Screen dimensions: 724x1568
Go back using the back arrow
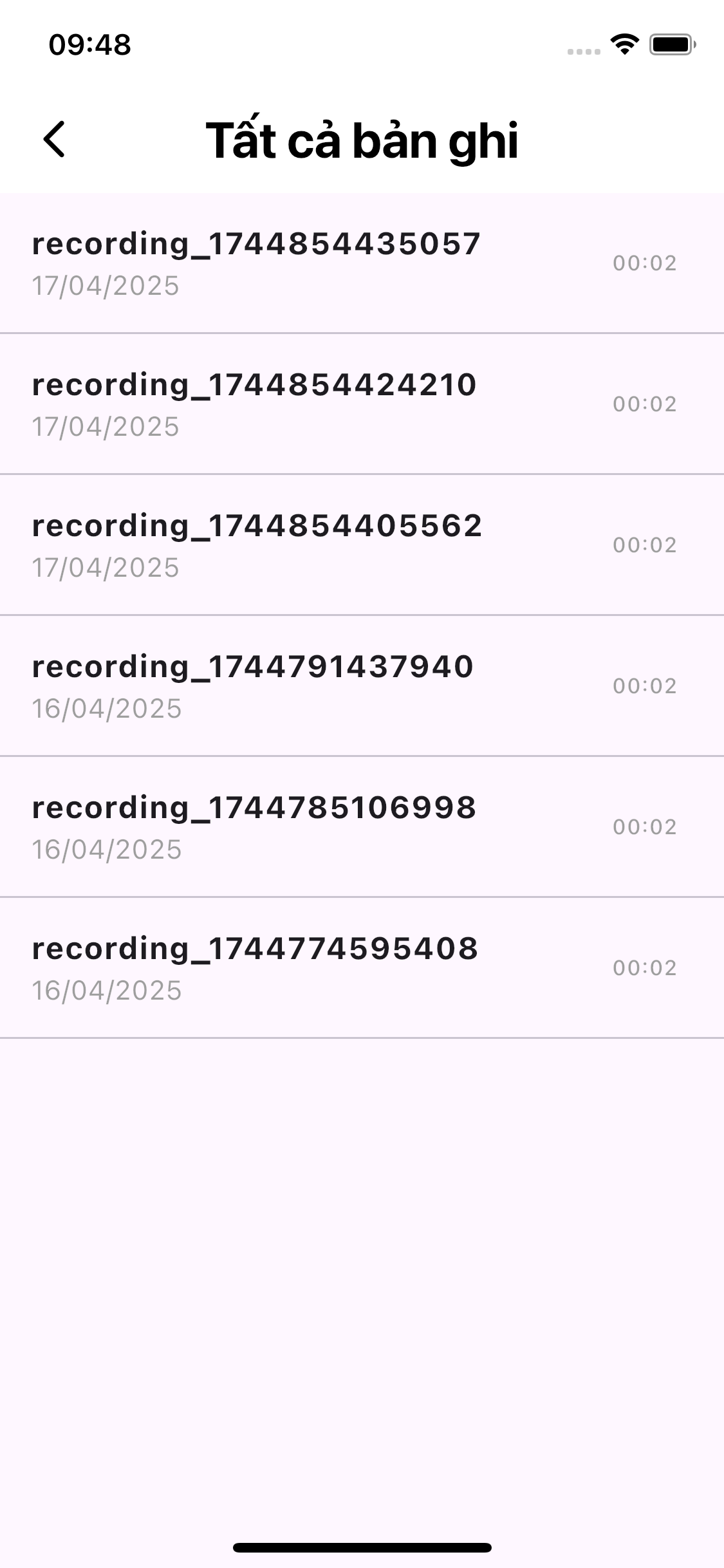(55, 139)
